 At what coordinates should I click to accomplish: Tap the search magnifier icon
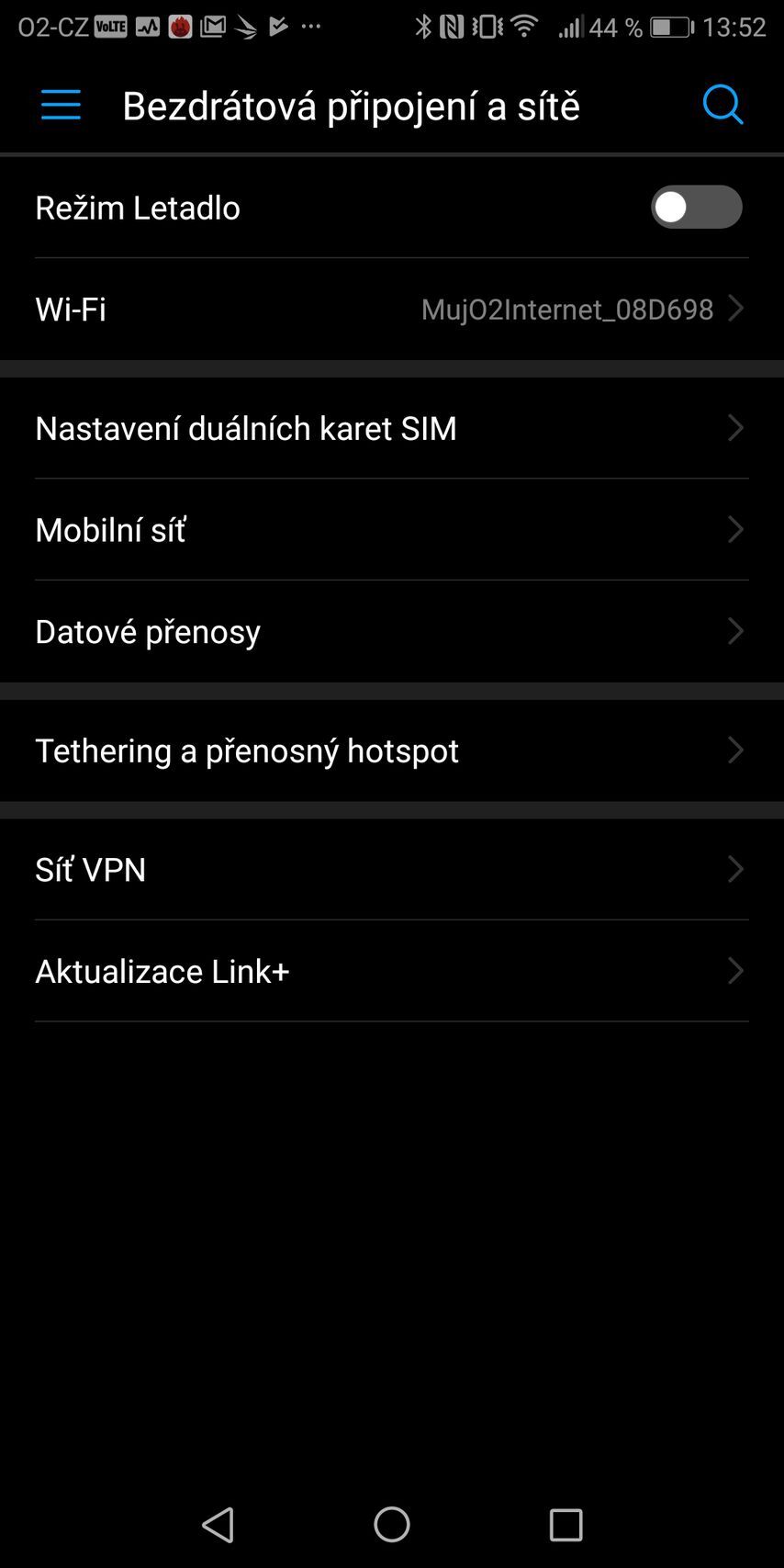(722, 105)
